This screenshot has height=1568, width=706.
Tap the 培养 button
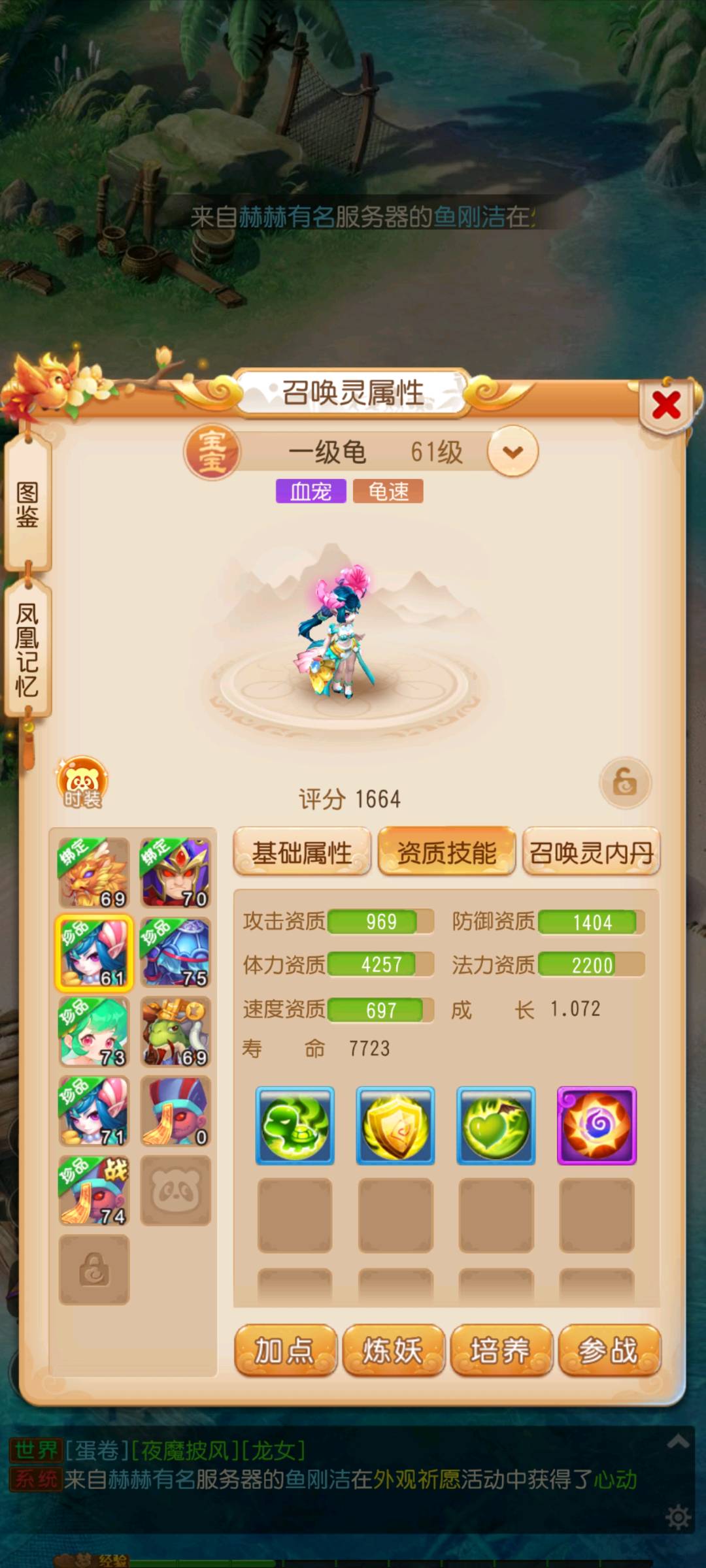501,1351
